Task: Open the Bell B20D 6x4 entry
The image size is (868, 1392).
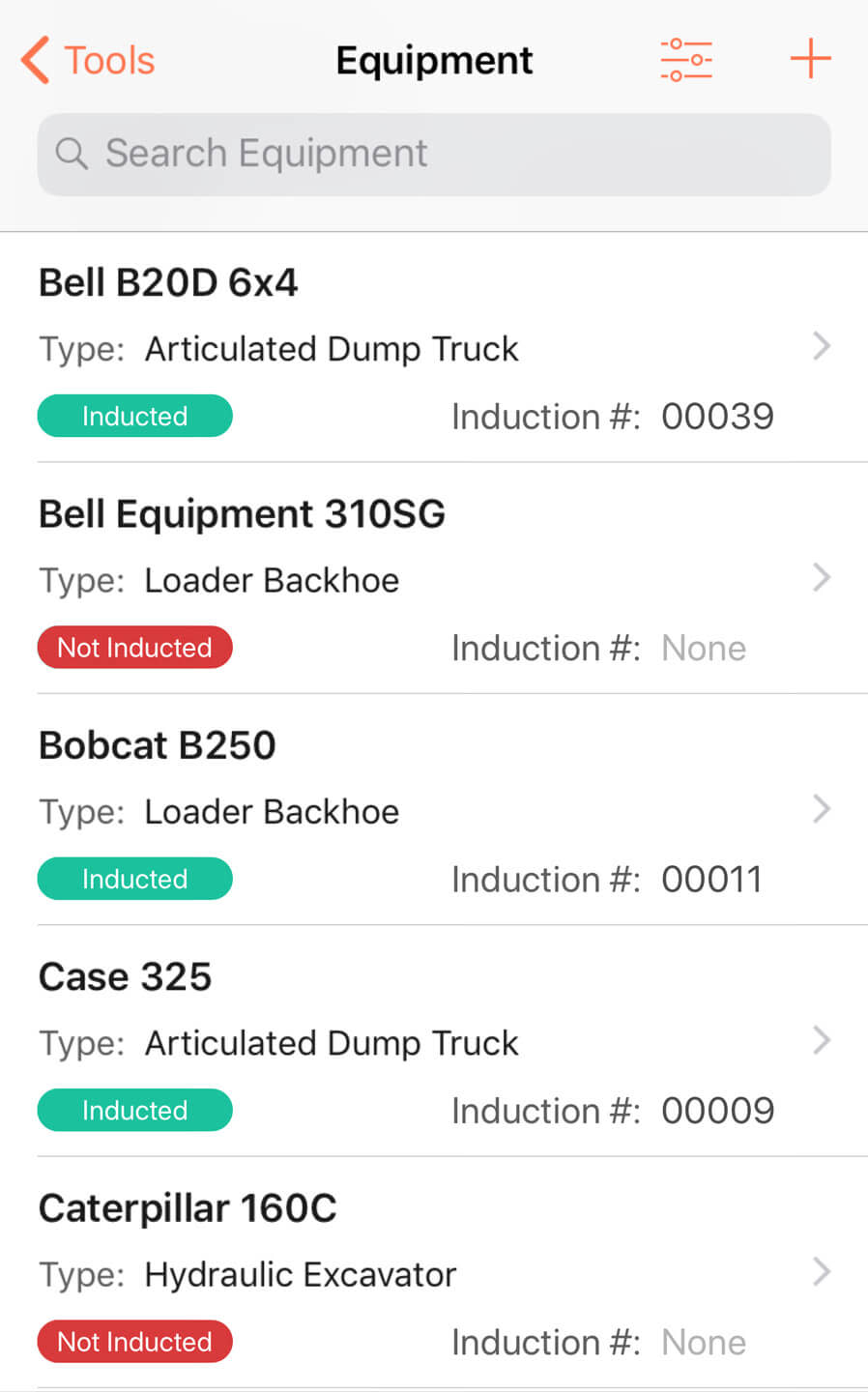Action: pos(434,348)
